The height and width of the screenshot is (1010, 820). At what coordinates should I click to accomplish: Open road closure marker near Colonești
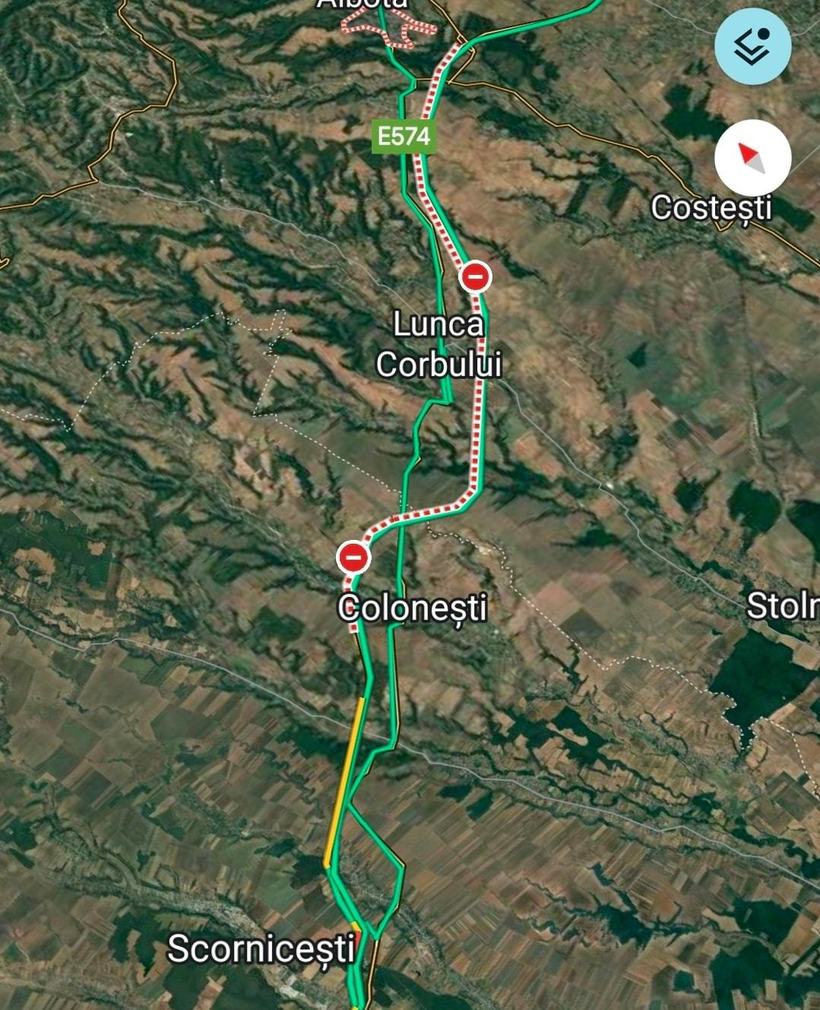(x=353, y=556)
